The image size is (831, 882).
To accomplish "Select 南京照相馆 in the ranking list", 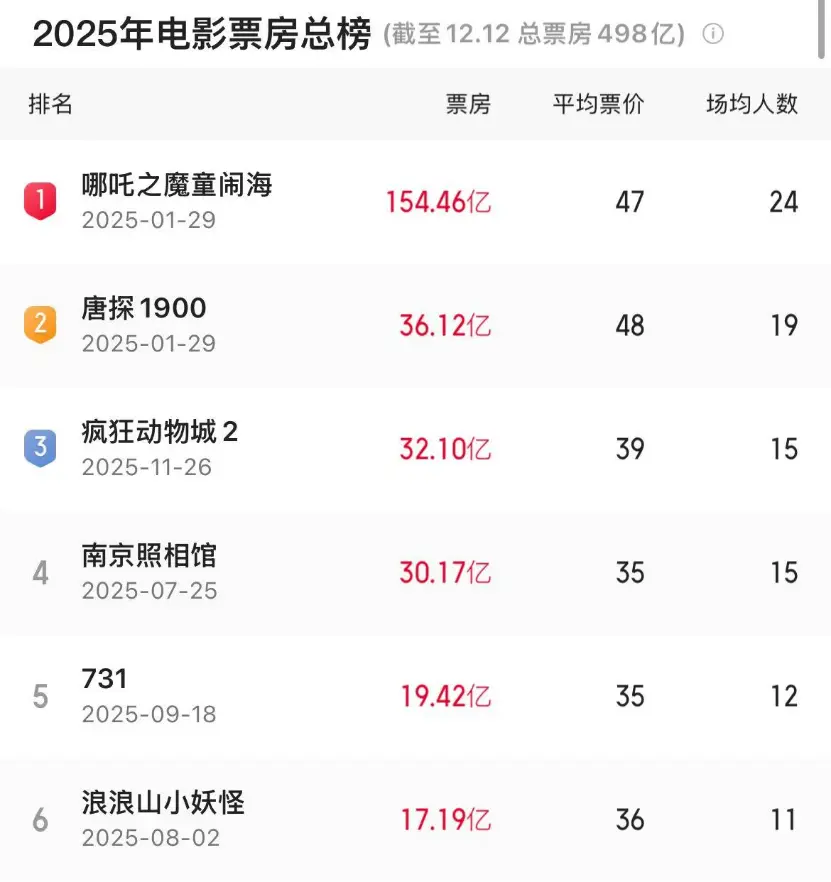I will click(149, 557).
